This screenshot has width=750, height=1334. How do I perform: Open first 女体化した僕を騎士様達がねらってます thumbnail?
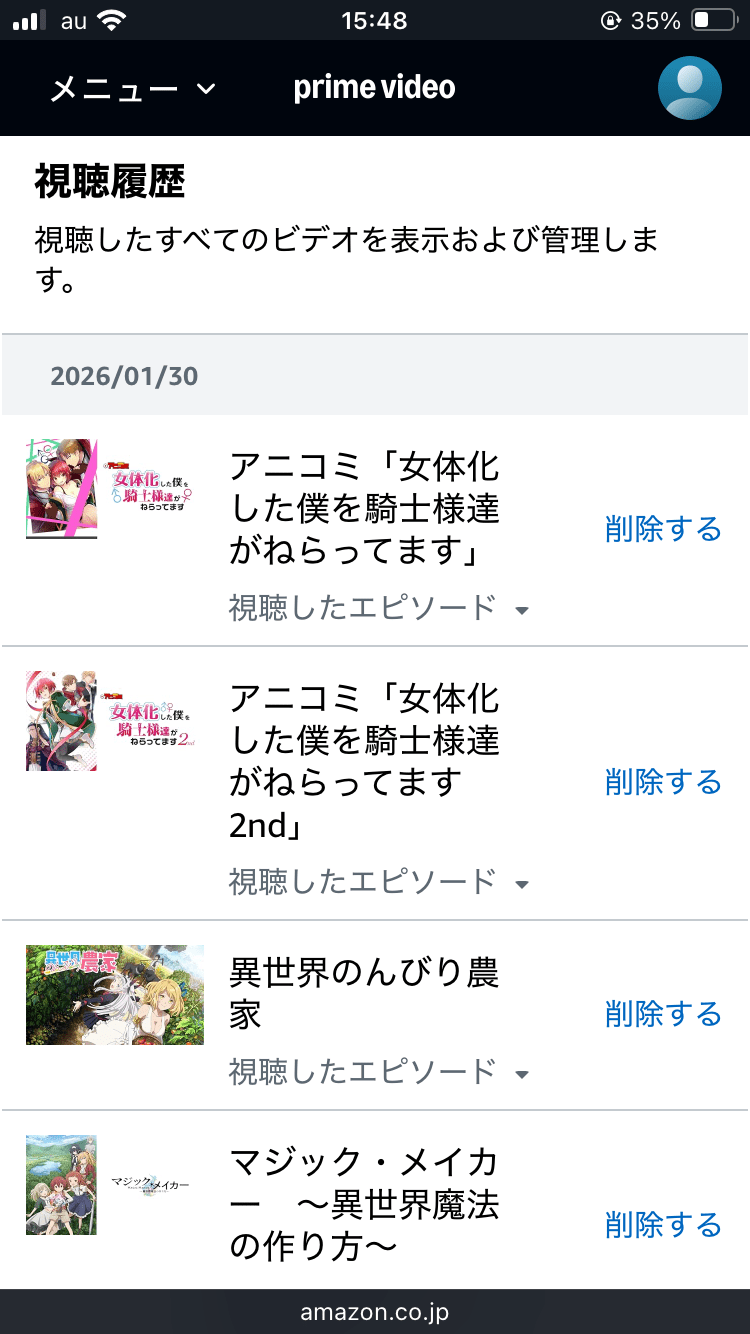click(110, 489)
